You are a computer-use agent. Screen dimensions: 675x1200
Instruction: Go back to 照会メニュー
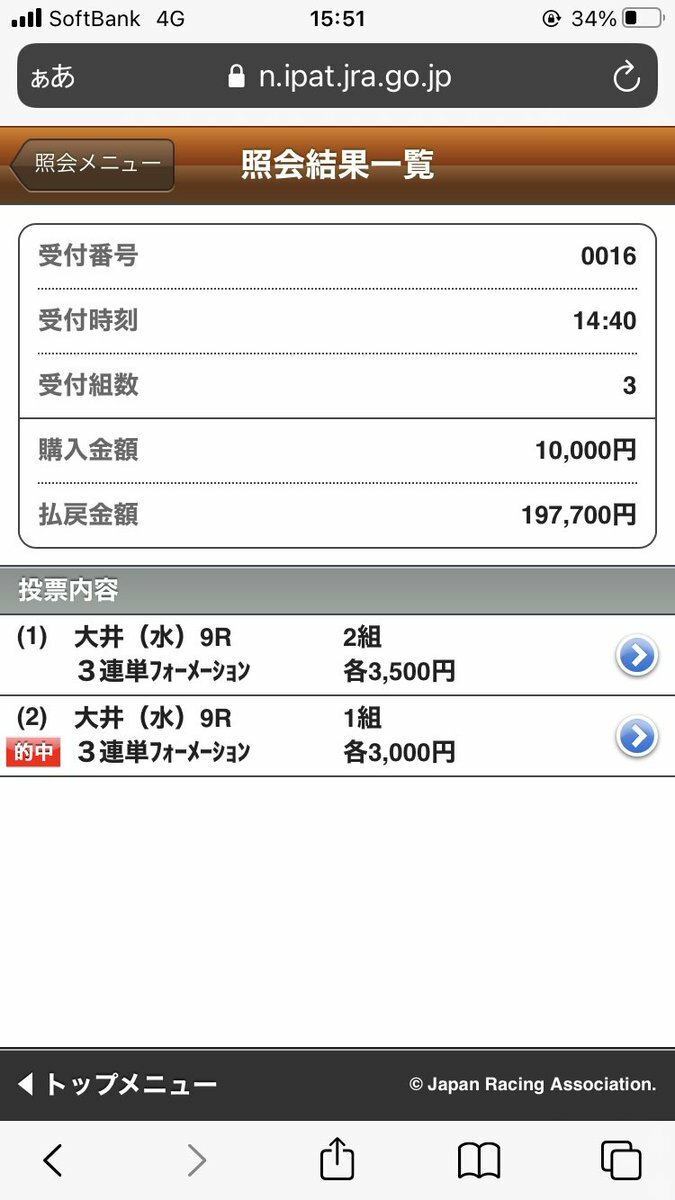tap(93, 164)
